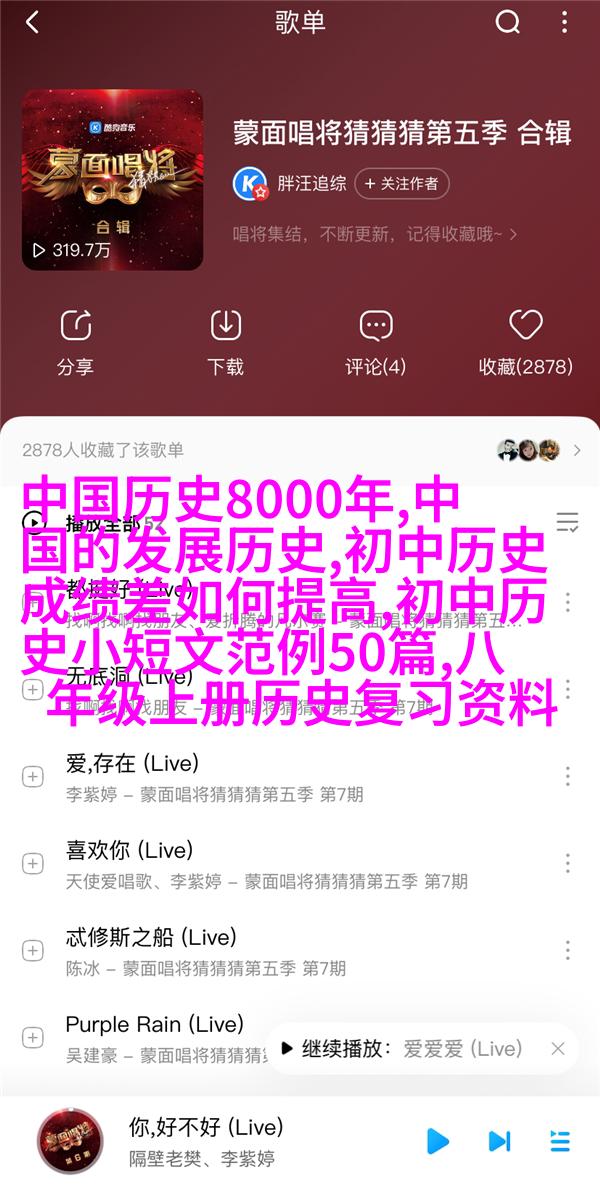The height and width of the screenshot is (1189, 600).
Task: Tap the play button in mini player
Action: point(437,1141)
